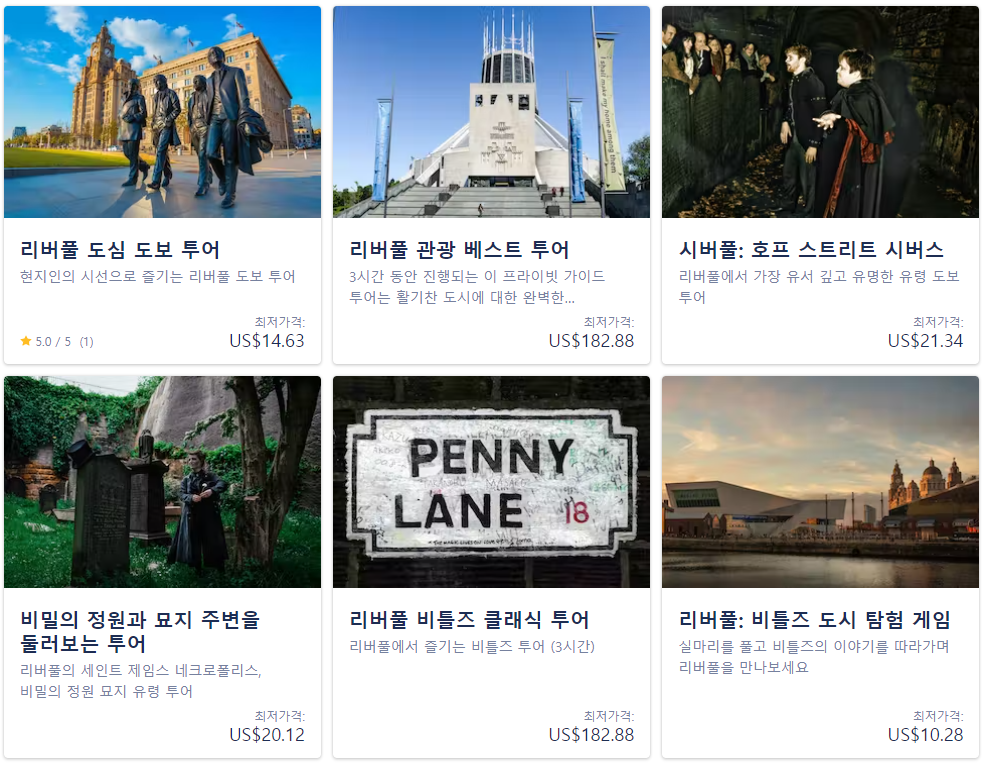Image resolution: width=990 pixels, height=767 pixels.
Task: Open the 리버풀 비틀즈 클래식 투어 card
Action: click(491, 567)
